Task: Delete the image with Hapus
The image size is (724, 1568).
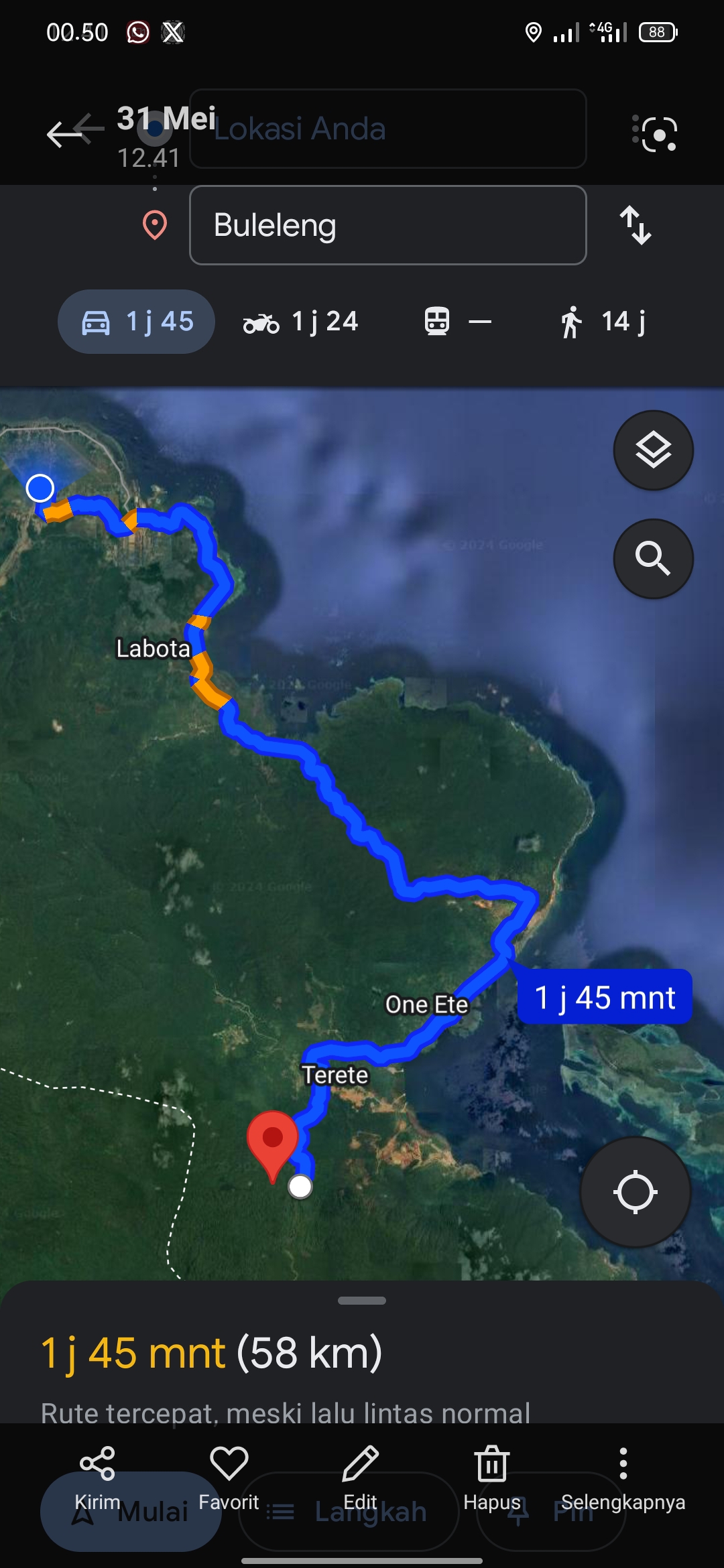Action: [491, 1480]
